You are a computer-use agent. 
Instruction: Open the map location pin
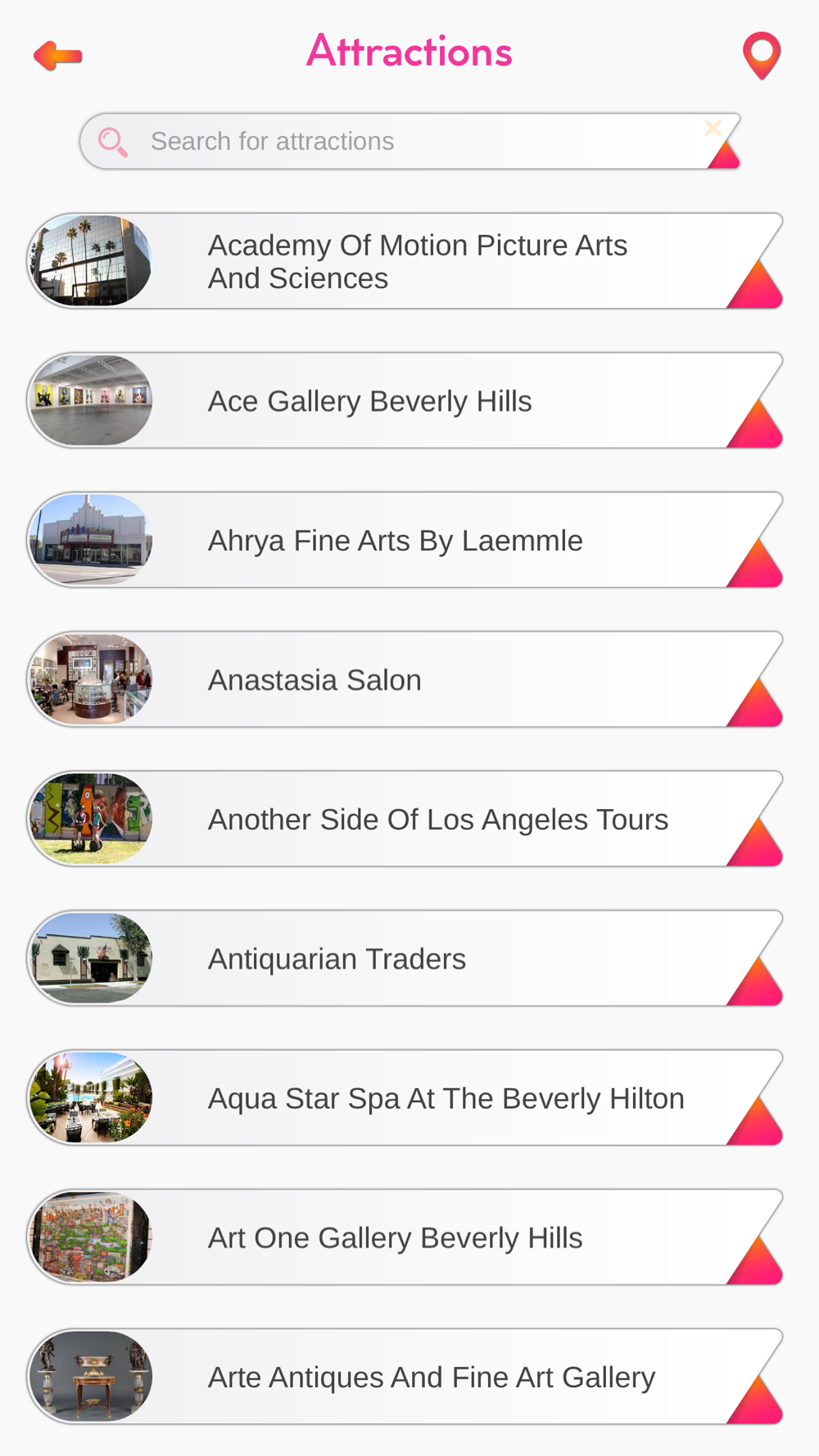click(762, 56)
